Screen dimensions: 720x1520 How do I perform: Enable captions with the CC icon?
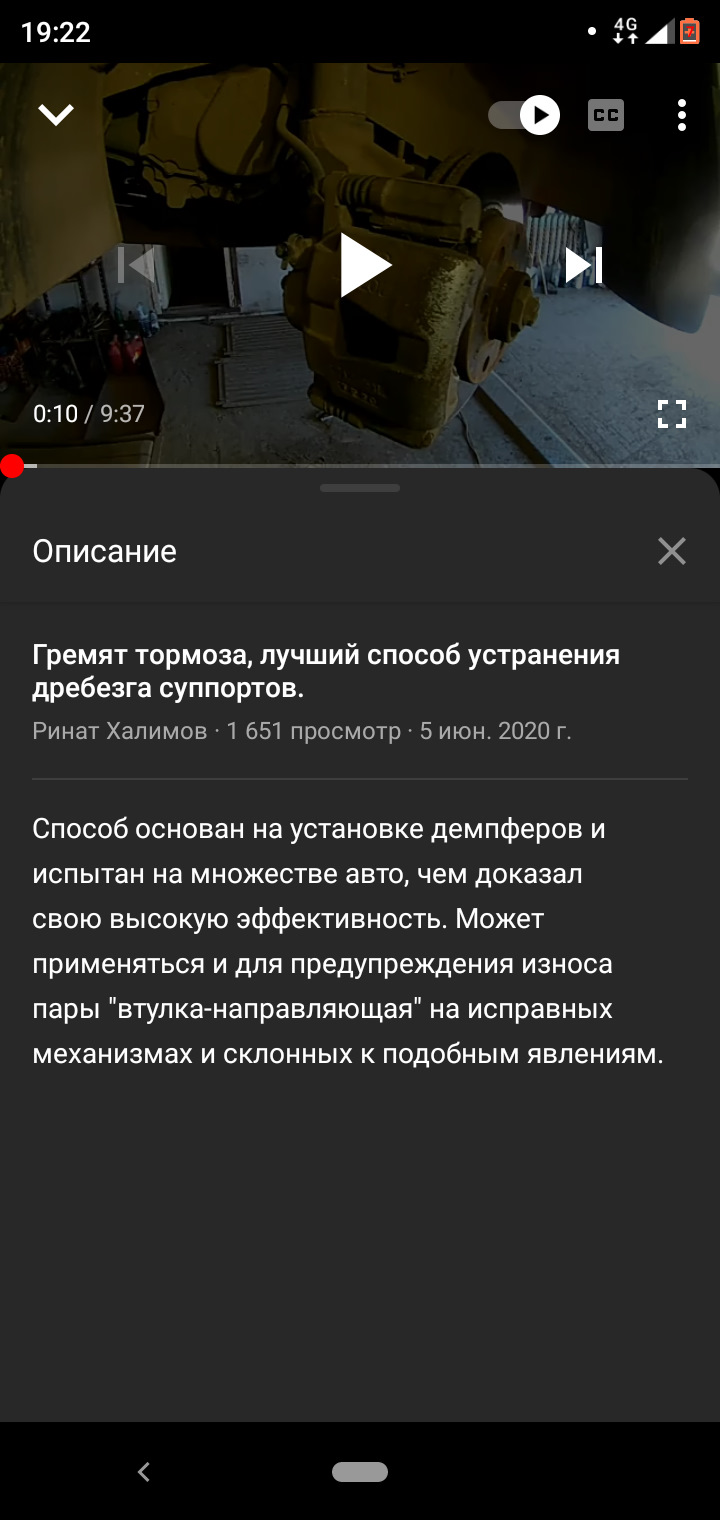tap(604, 115)
